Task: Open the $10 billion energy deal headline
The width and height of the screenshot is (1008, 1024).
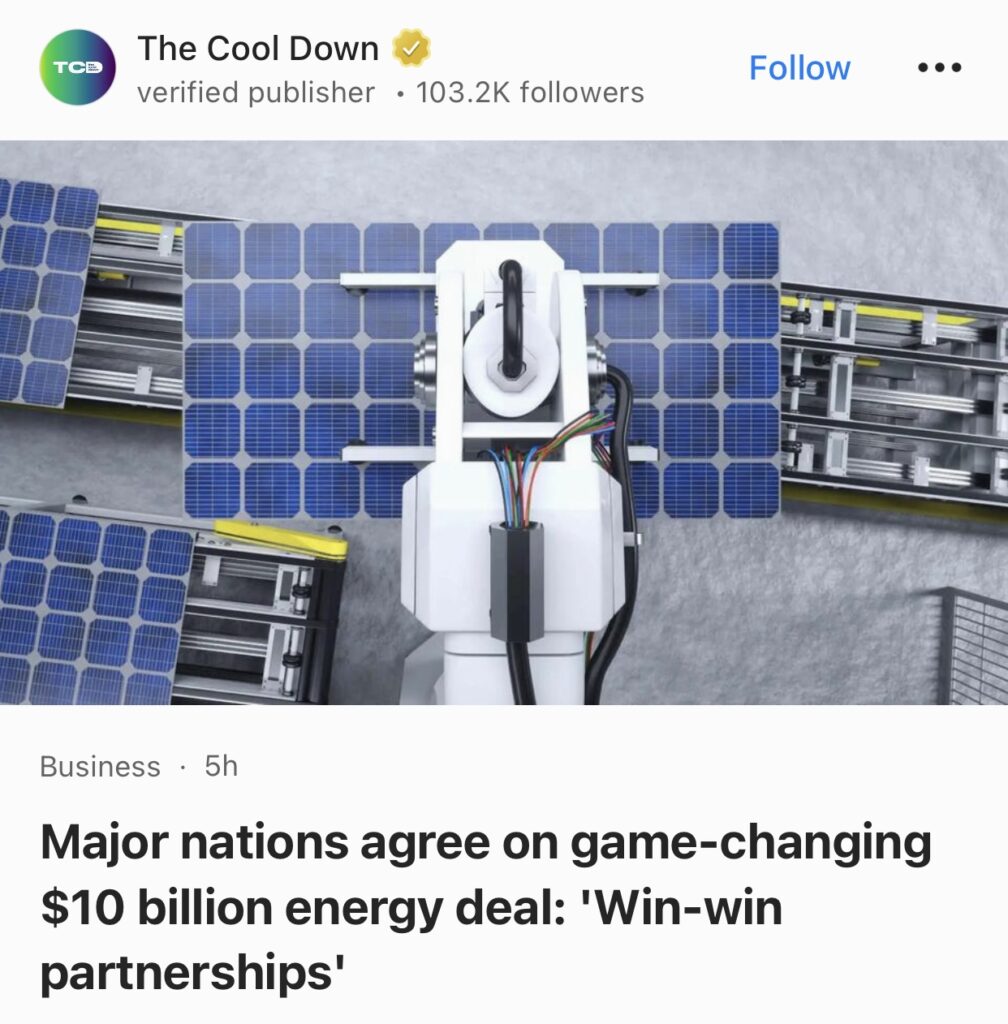Action: click(485, 908)
